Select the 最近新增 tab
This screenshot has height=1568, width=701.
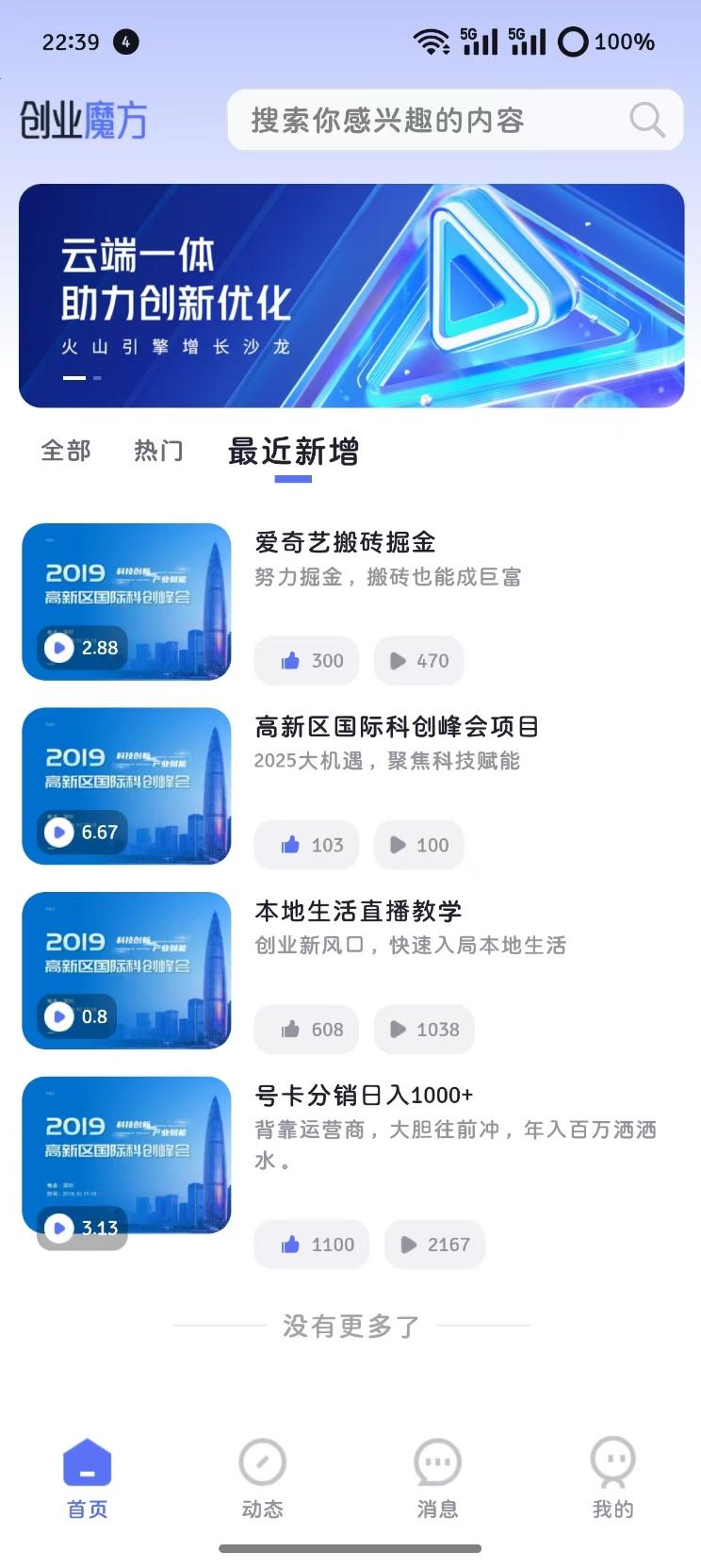pos(293,453)
